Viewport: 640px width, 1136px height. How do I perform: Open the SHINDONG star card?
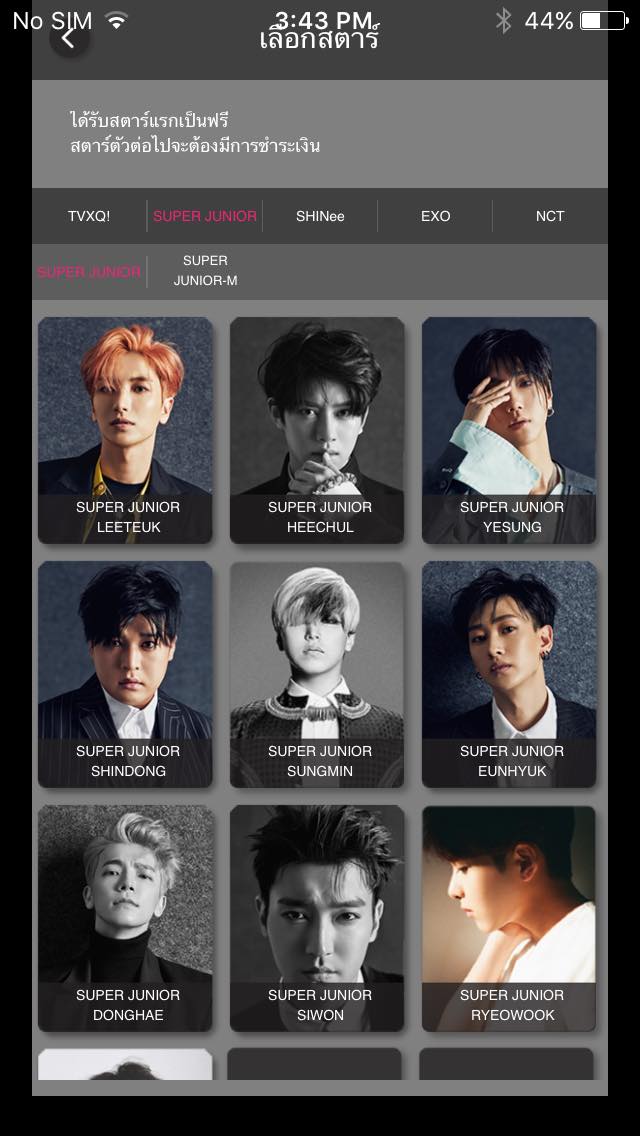coord(126,674)
